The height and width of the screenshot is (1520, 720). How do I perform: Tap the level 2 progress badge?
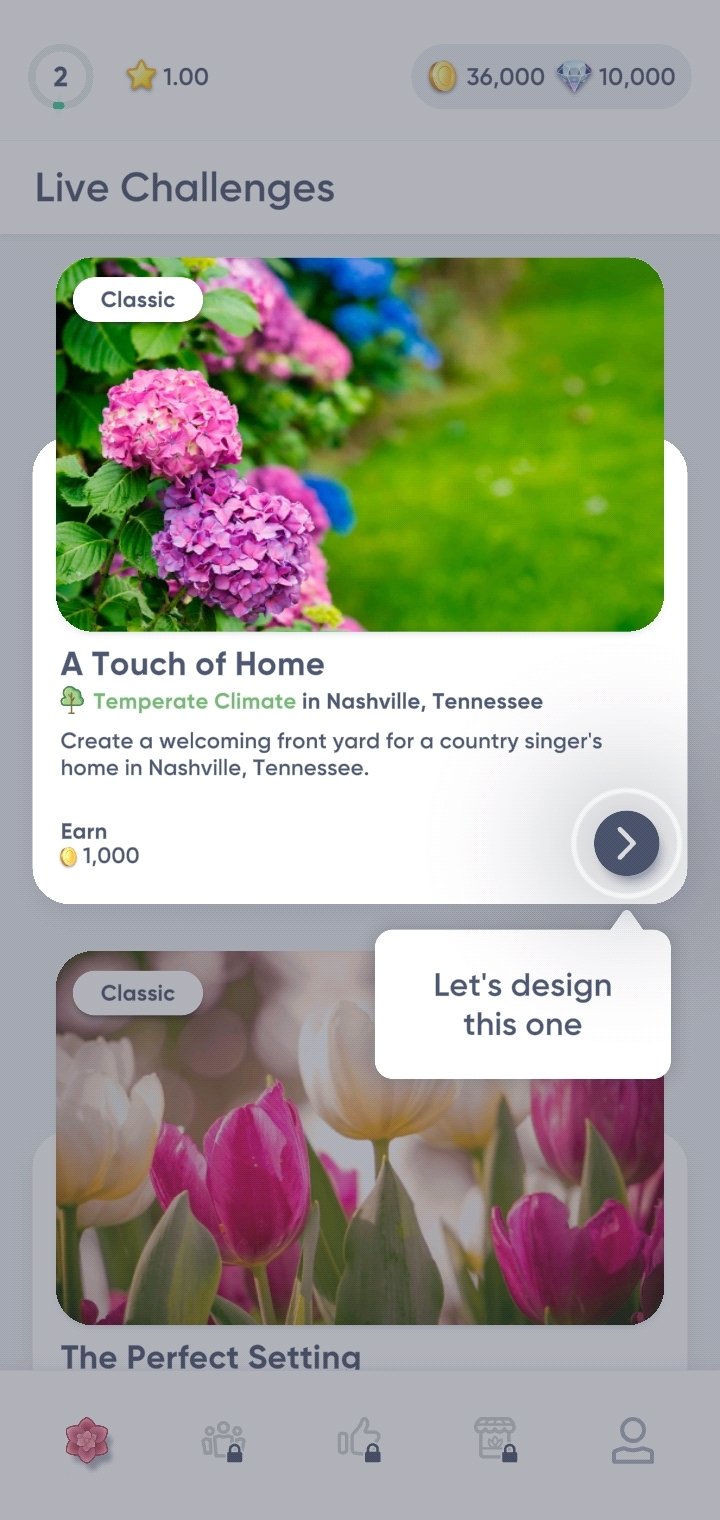coord(60,77)
